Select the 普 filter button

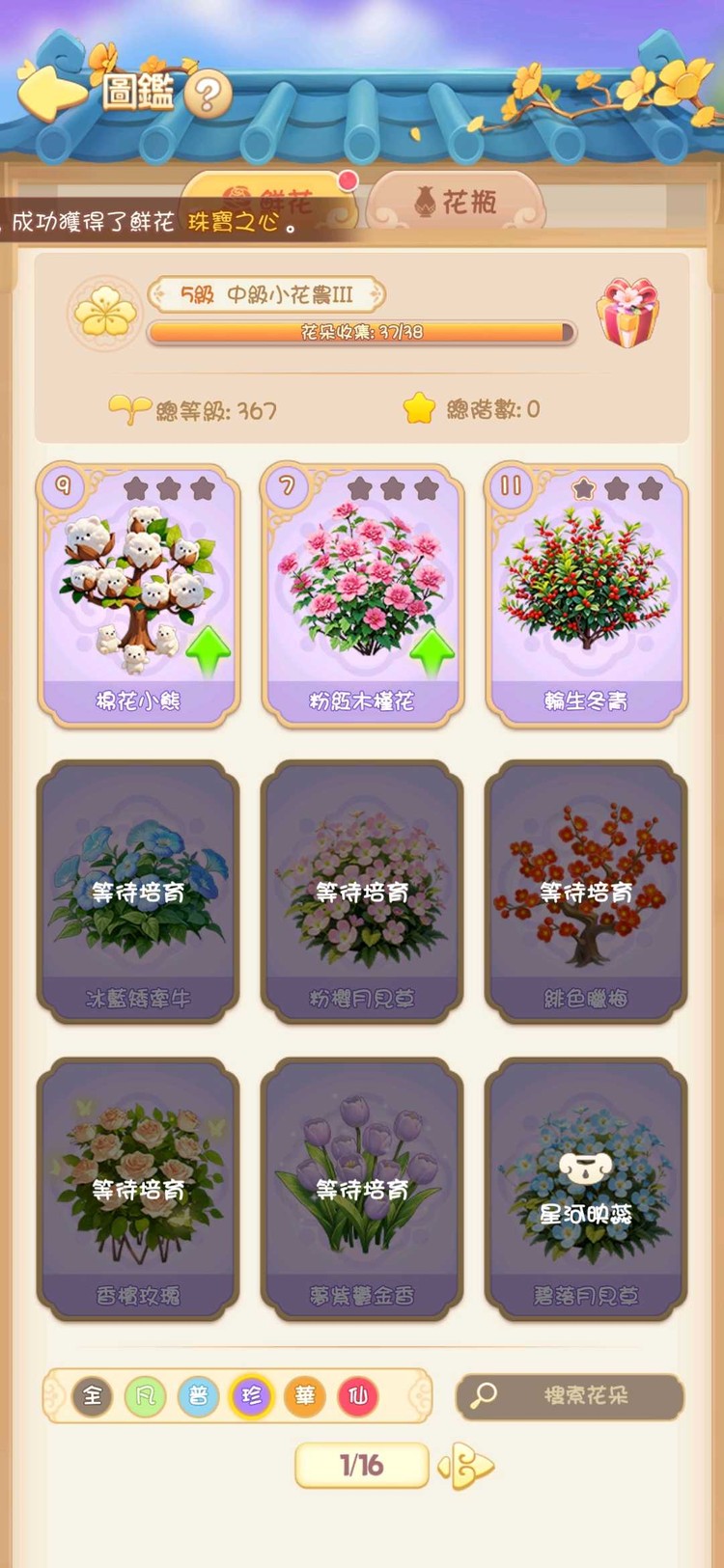coord(197,1396)
